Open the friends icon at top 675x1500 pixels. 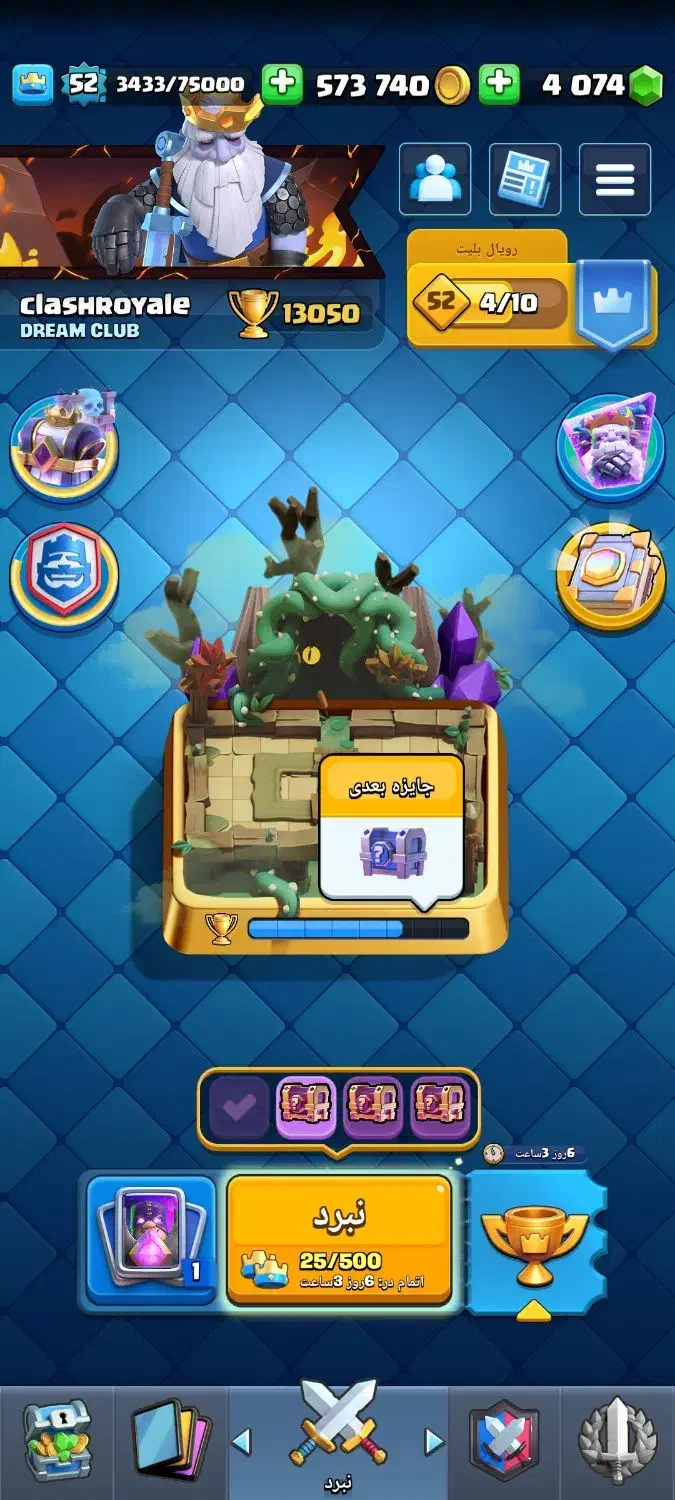[x=435, y=179]
